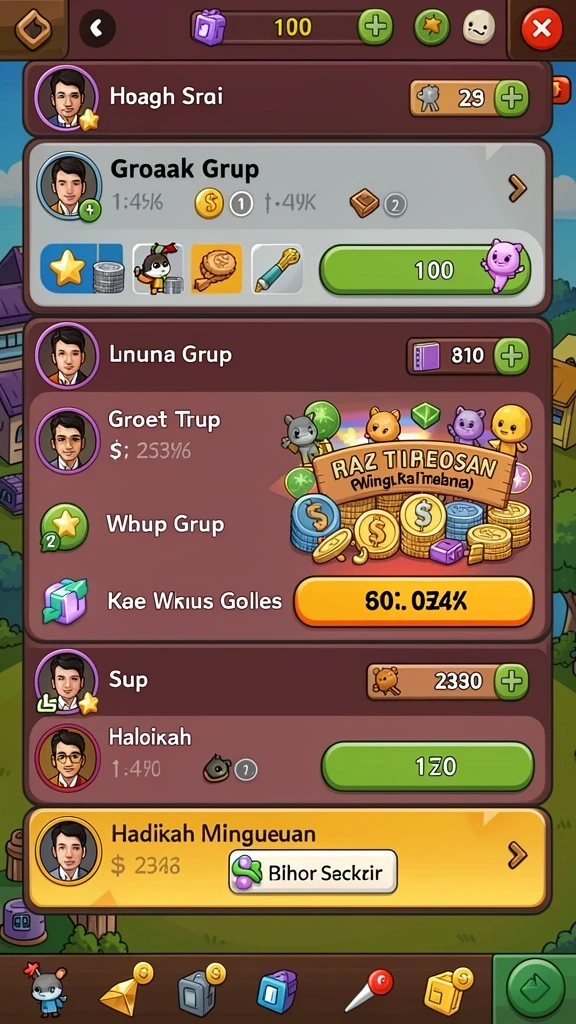Viewport: 576px width, 1024px height.
Task: Tap the plus beside the 810 book counter
Action: click(511, 356)
